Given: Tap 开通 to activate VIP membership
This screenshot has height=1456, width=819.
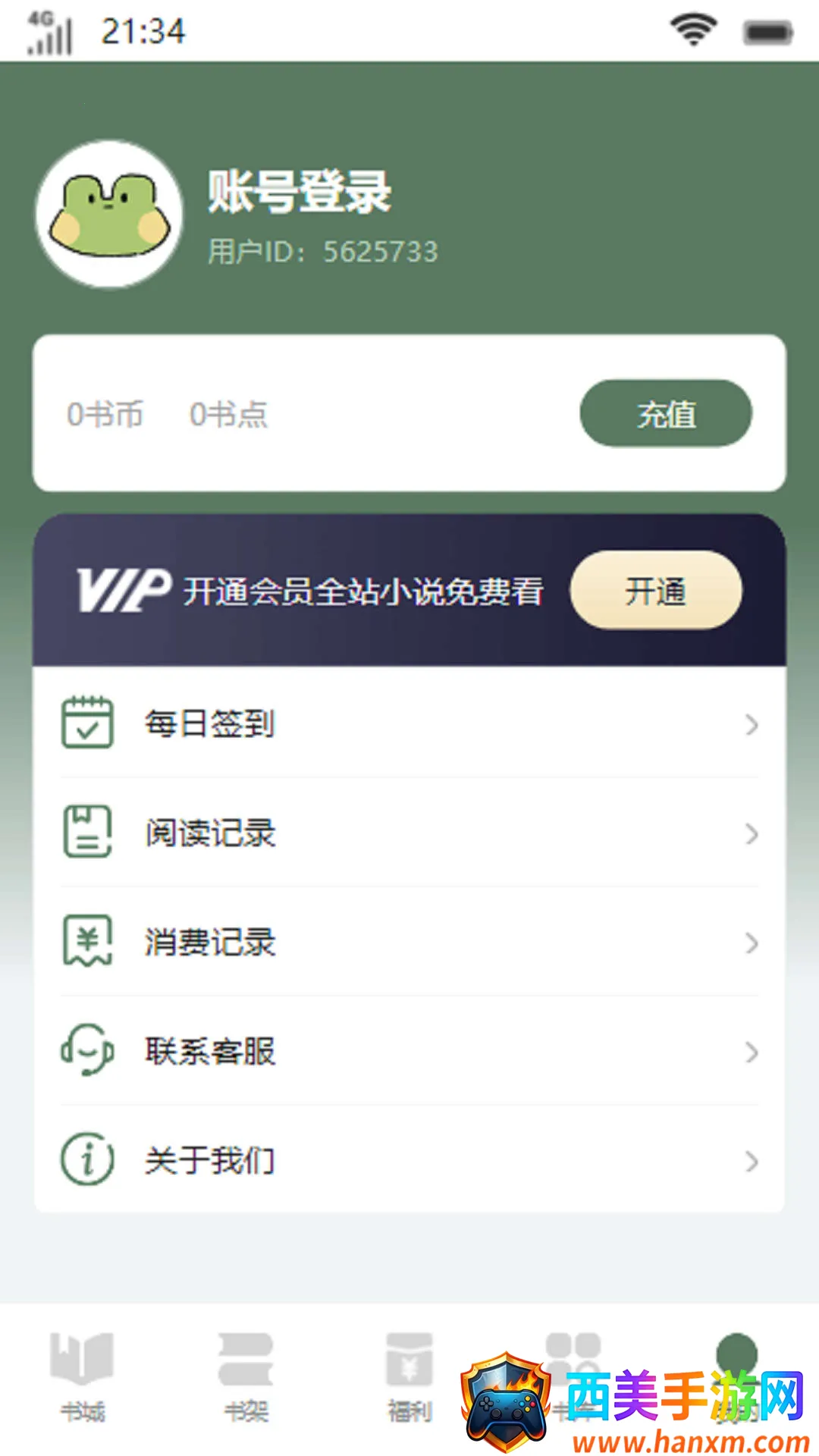Looking at the screenshot, I should click(x=655, y=591).
